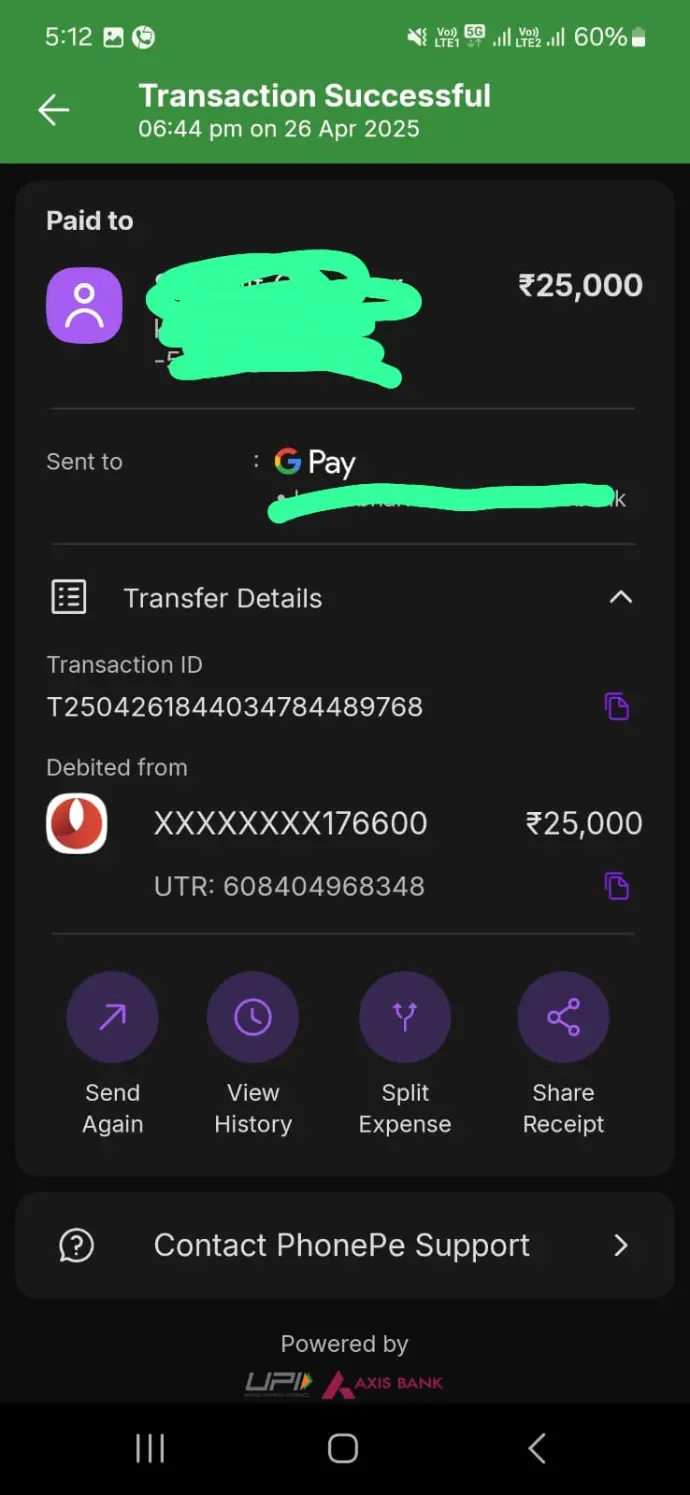This screenshot has height=1495, width=690.
Task: Copy the UTR number
Action: click(617, 886)
